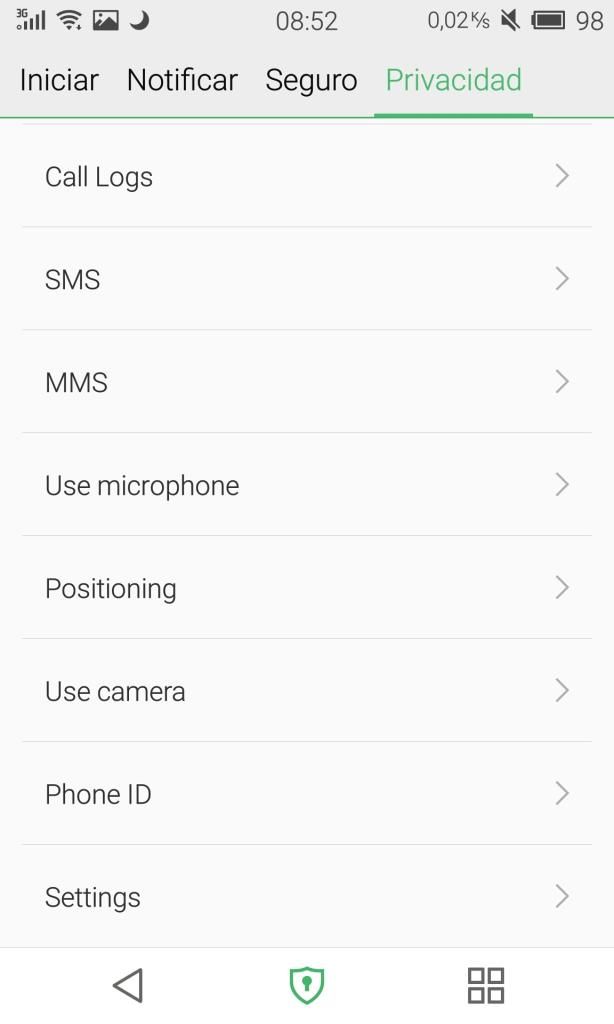Go back with the navigation arrow
This screenshot has width=614, height=1024.
[128, 985]
